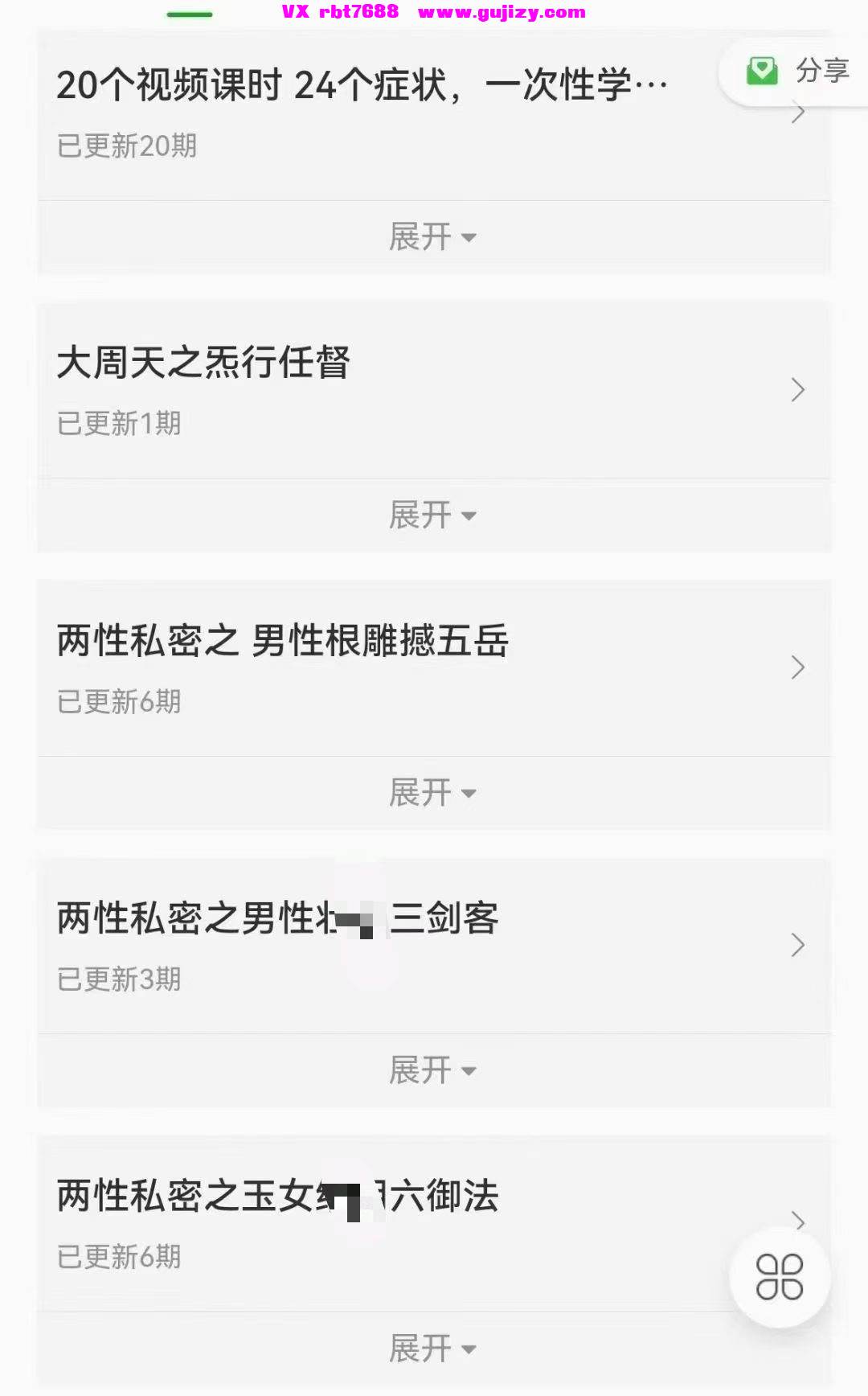Screen dimensions: 868x1396
Task: Open the 大周天之炁行任督 course
Action: tap(434, 390)
